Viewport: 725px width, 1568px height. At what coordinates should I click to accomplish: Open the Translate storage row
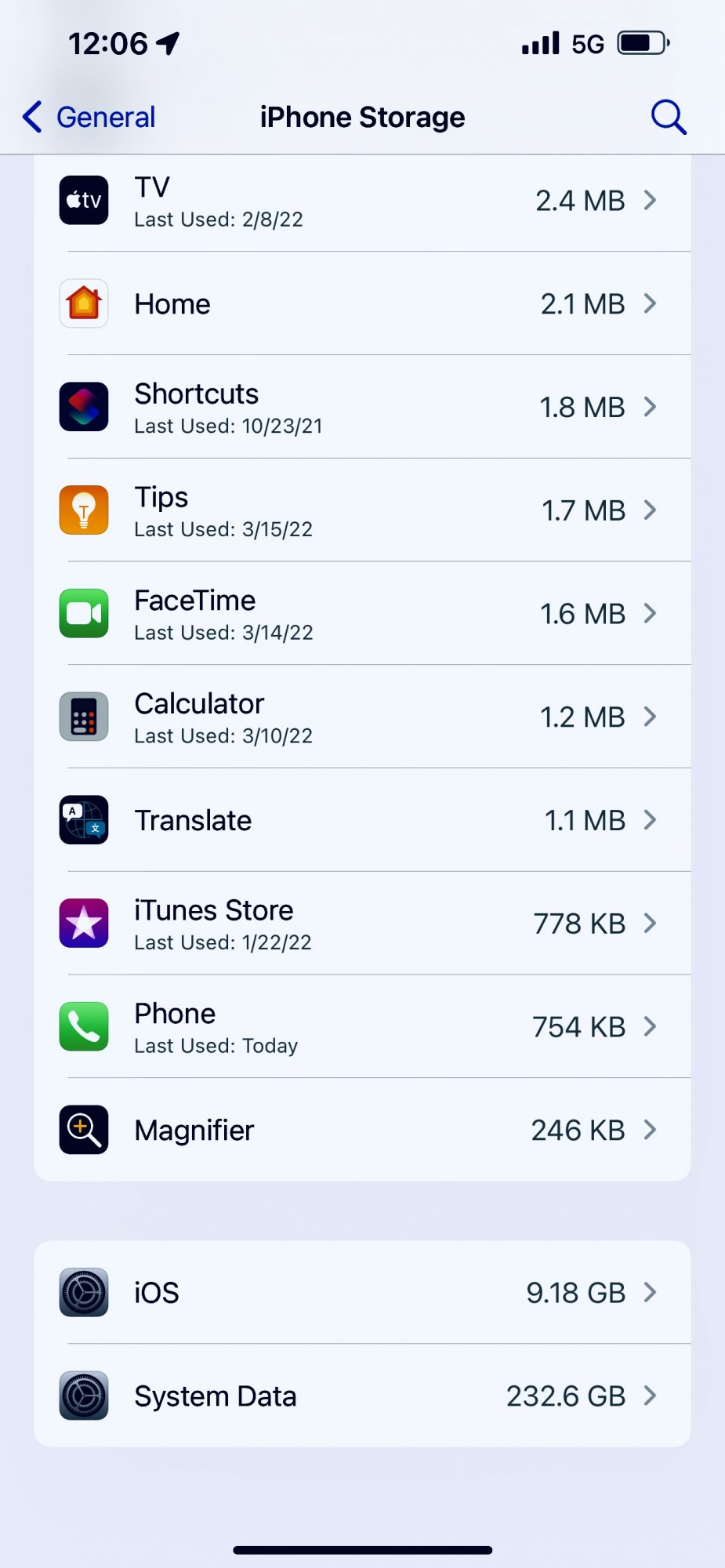pyautogui.click(x=362, y=820)
